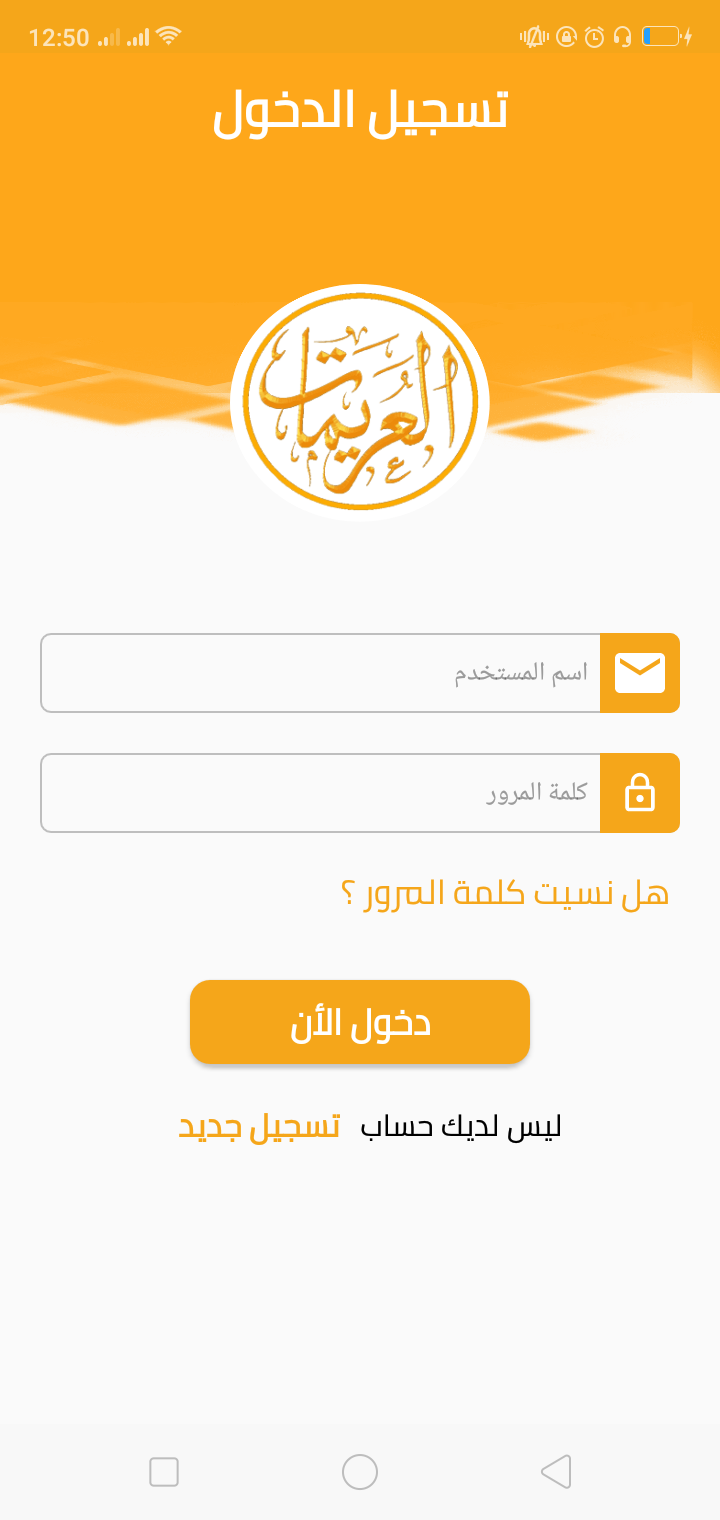Focus the username field (اسم المستخدم)
Viewport: 720px width, 1520px height.
[x=320, y=673]
